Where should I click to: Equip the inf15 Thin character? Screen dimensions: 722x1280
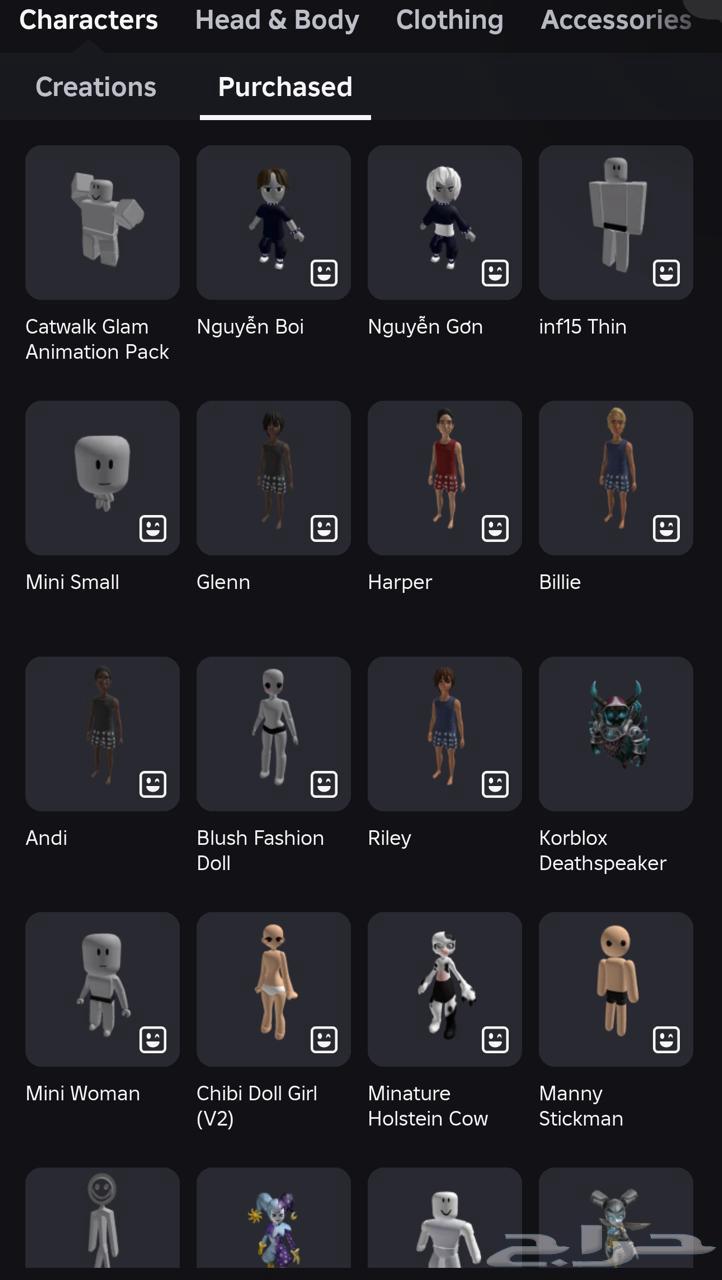tap(615, 223)
